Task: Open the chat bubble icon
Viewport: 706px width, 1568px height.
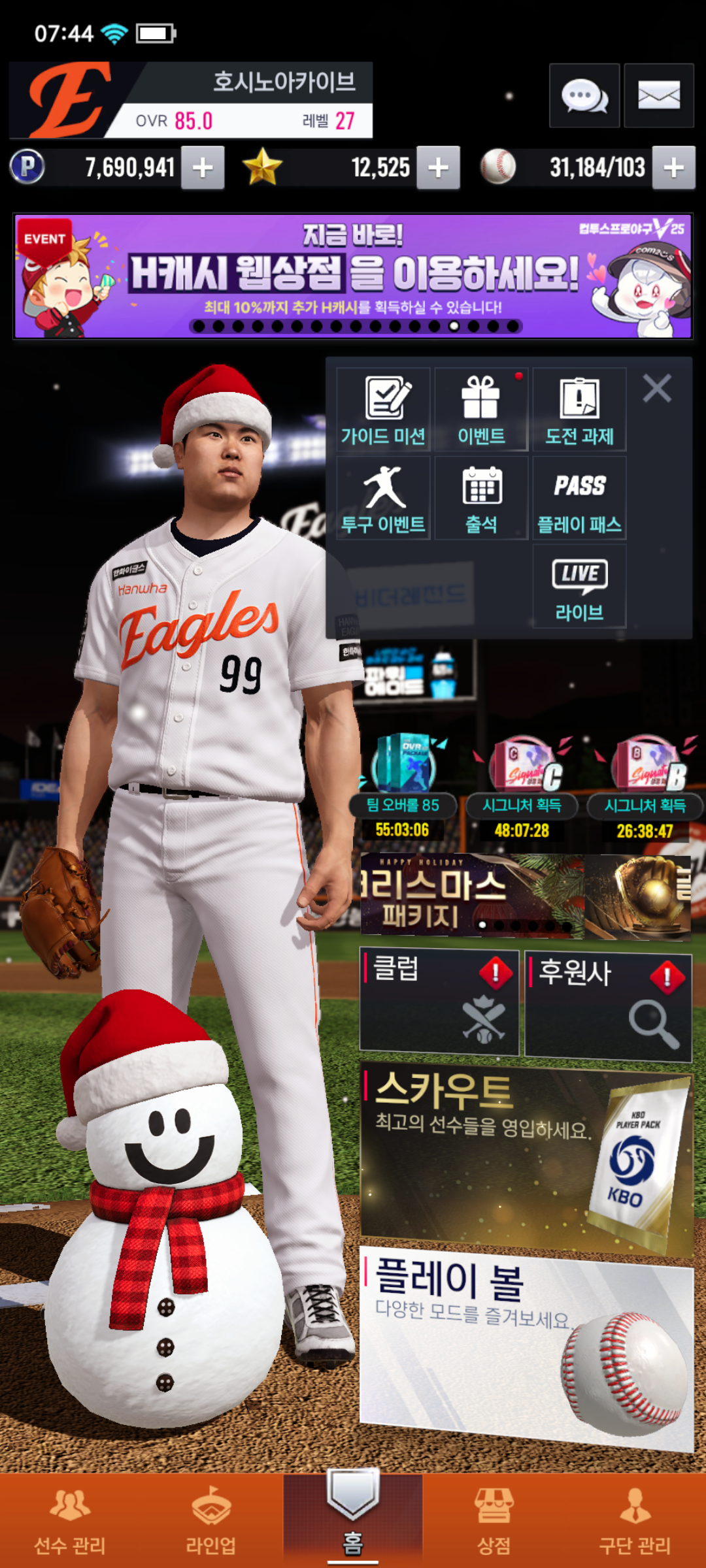Action: pos(584,96)
